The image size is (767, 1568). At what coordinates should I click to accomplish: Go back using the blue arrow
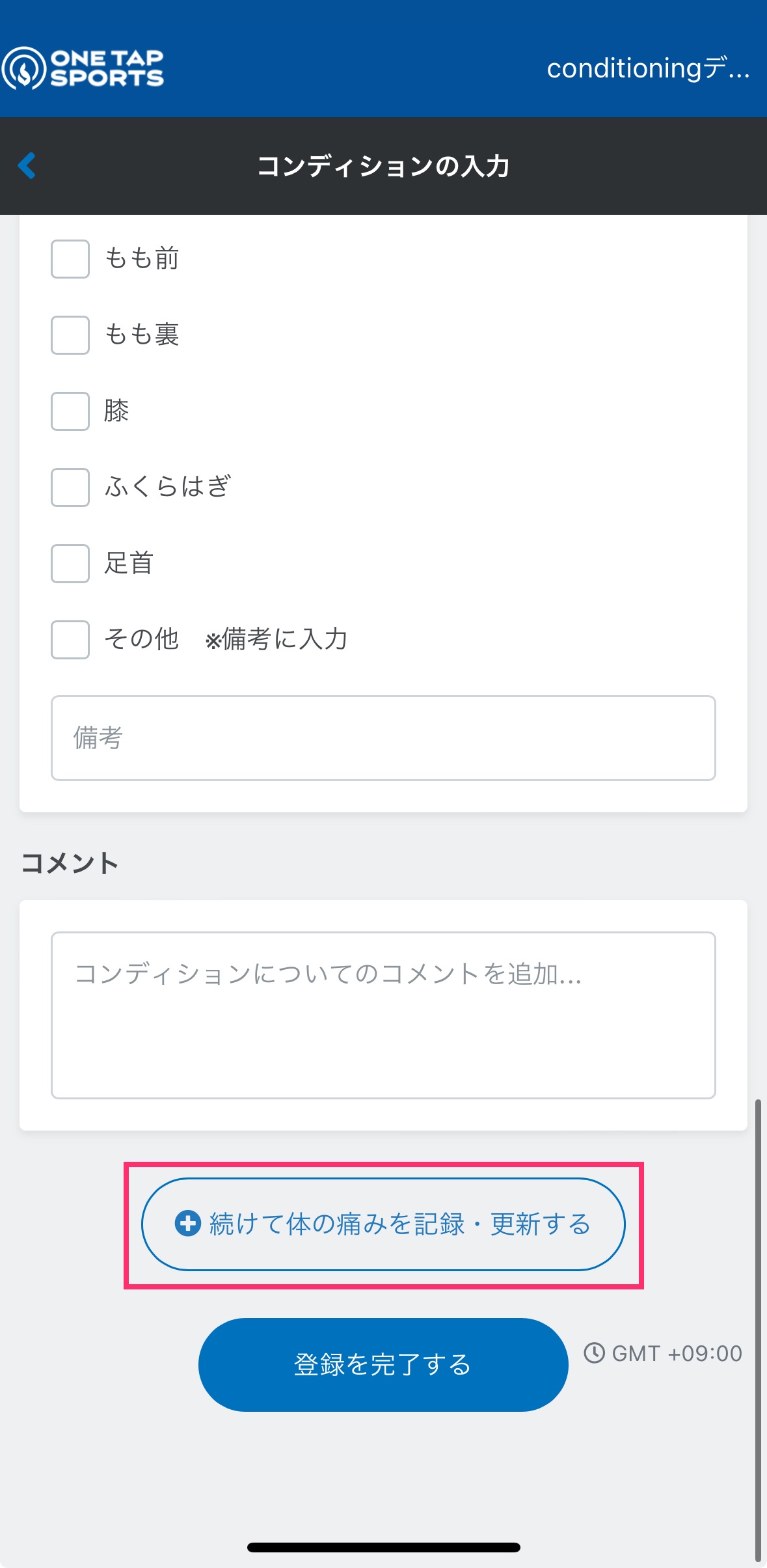(27, 165)
